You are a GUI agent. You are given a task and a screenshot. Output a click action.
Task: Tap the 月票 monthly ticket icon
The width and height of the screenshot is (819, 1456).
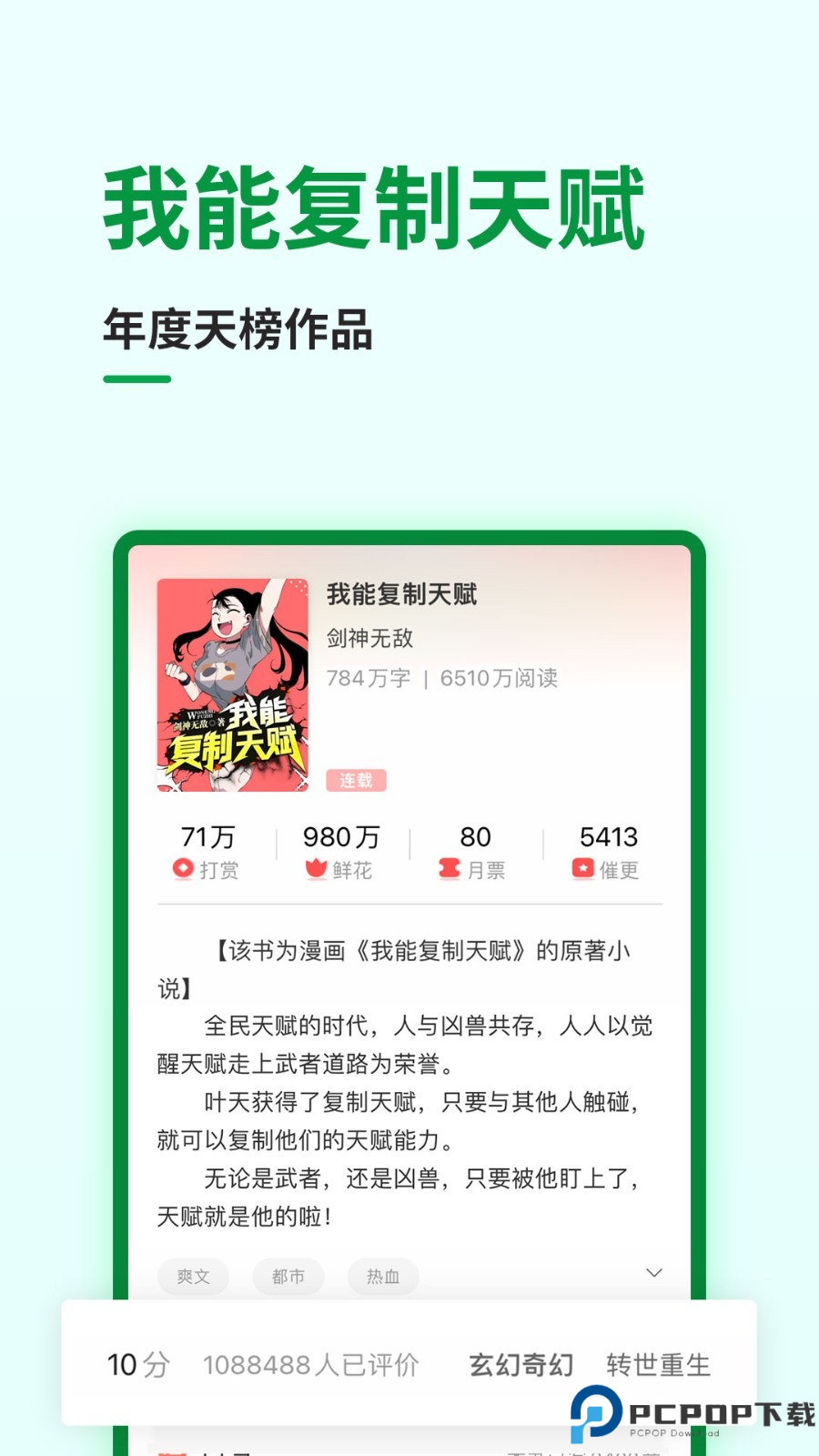click(x=448, y=870)
